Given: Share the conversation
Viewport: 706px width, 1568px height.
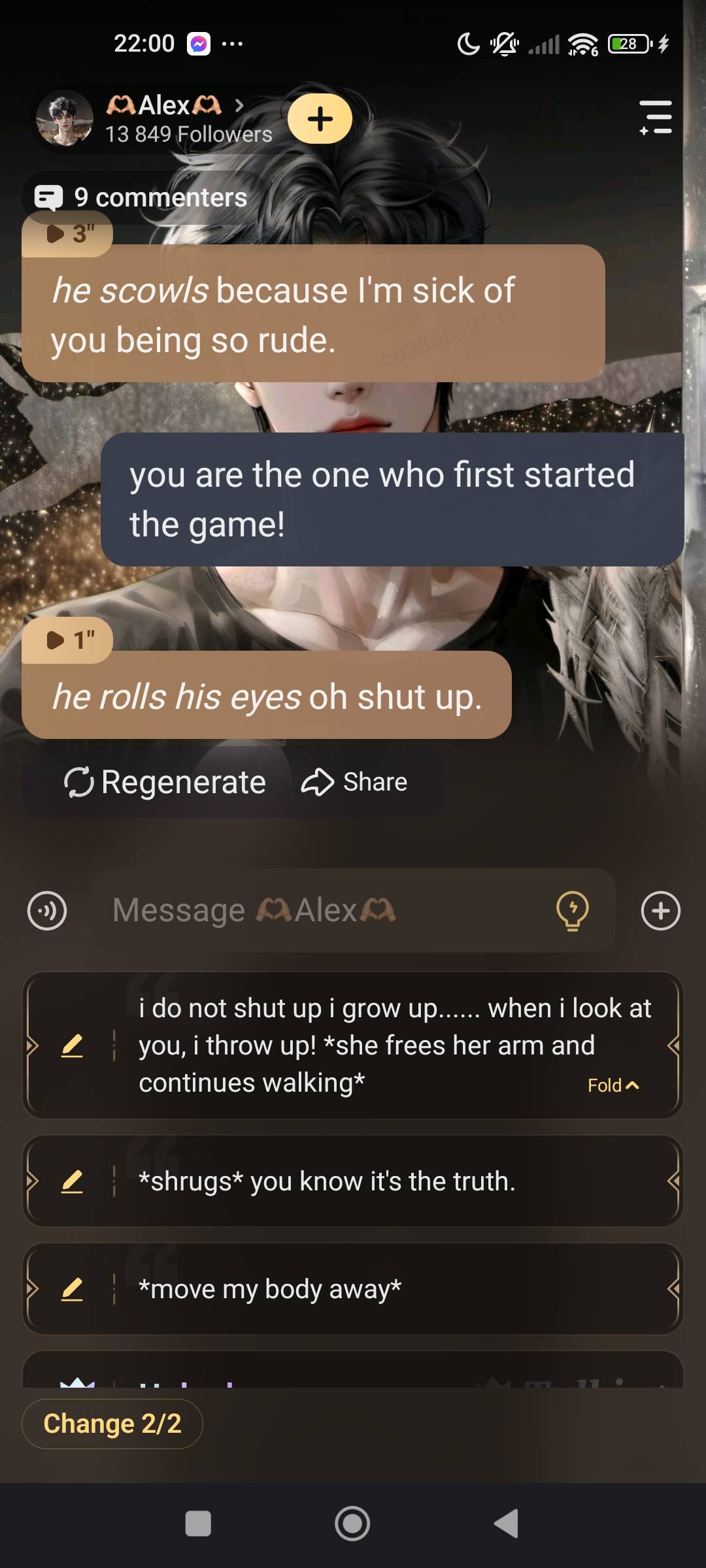Looking at the screenshot, I should [355, 782].
